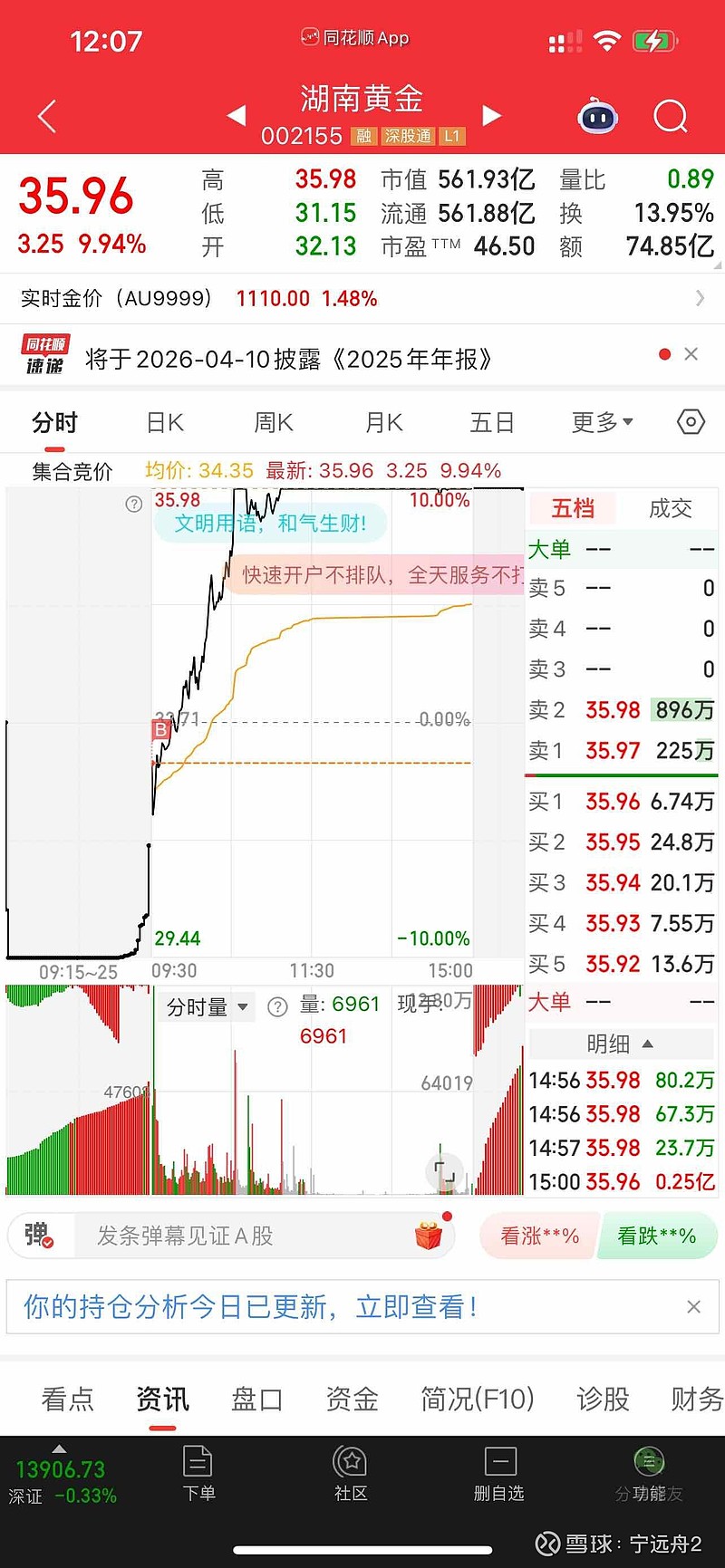Viewport: 725px width, 1568px height.
Task: Open chart settings via the gear icon
Action: click(690, 421)
